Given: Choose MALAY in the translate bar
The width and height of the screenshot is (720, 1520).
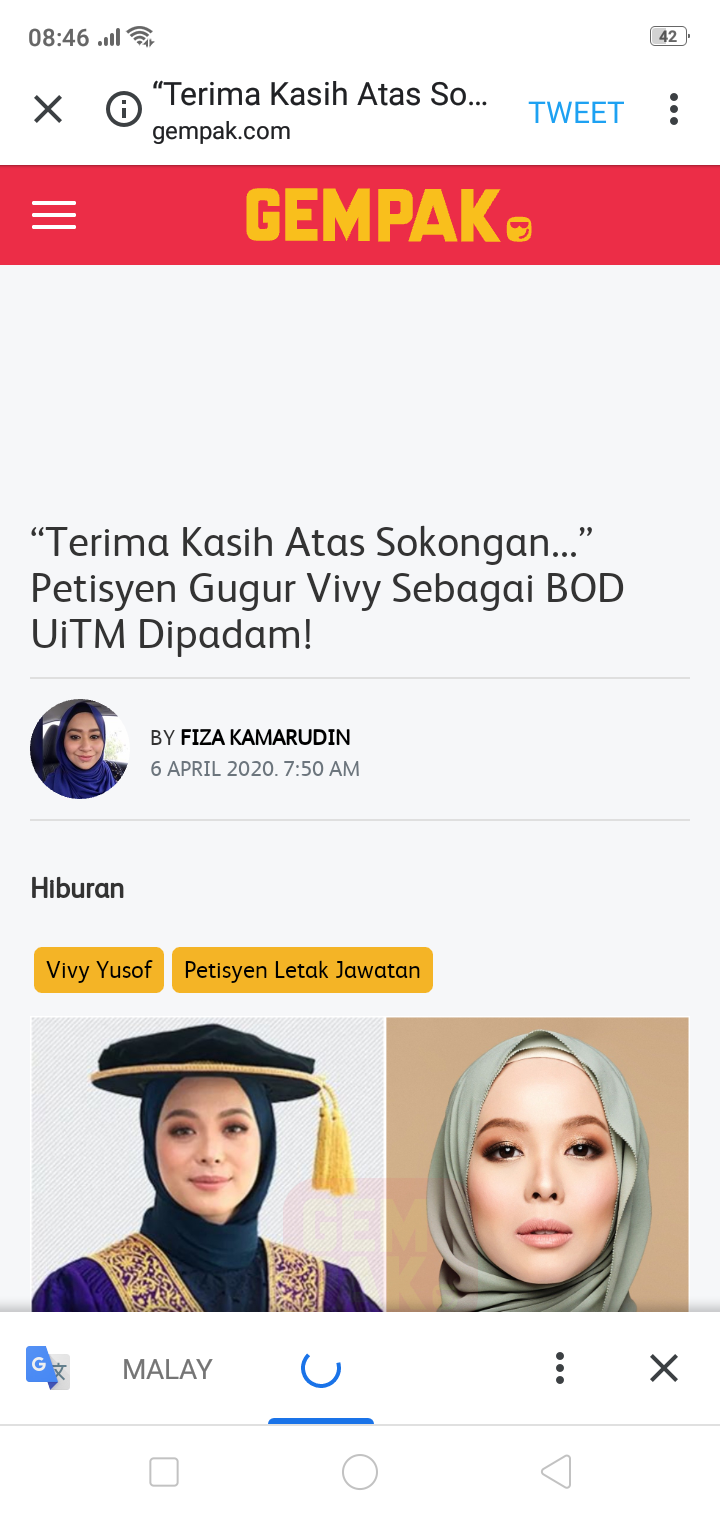Looking at the screenshot, I should tap(167, 1369).
